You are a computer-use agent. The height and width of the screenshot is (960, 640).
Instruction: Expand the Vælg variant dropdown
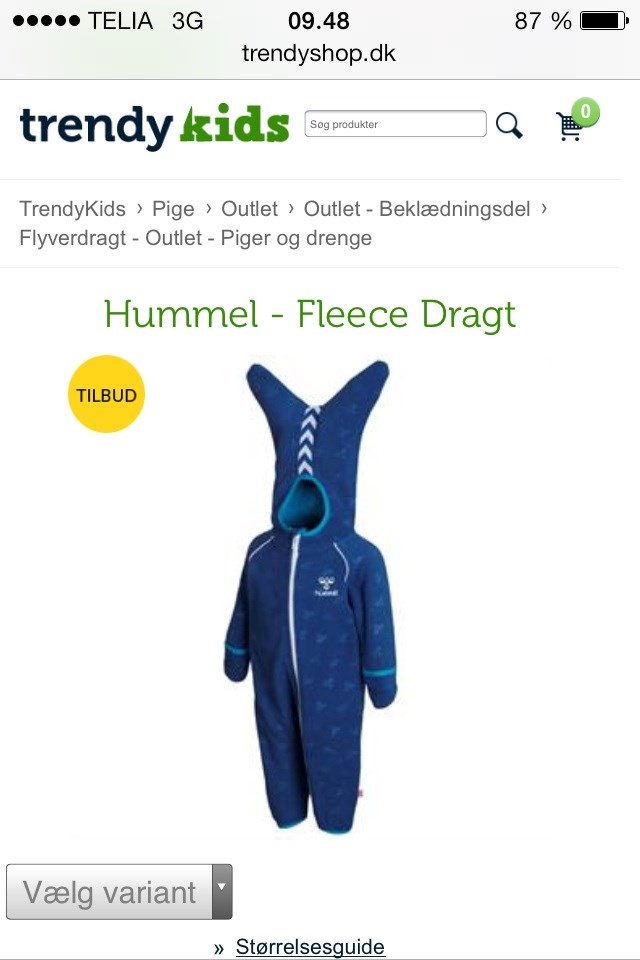(119, 892)
